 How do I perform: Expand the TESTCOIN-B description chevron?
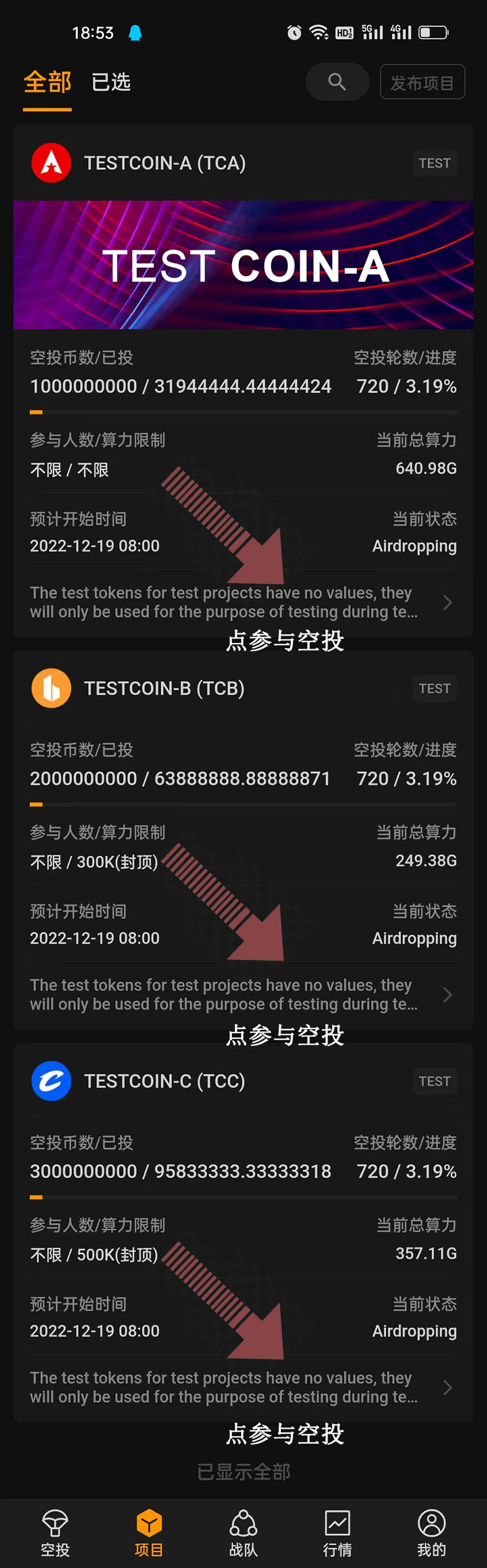pos(447,995)
